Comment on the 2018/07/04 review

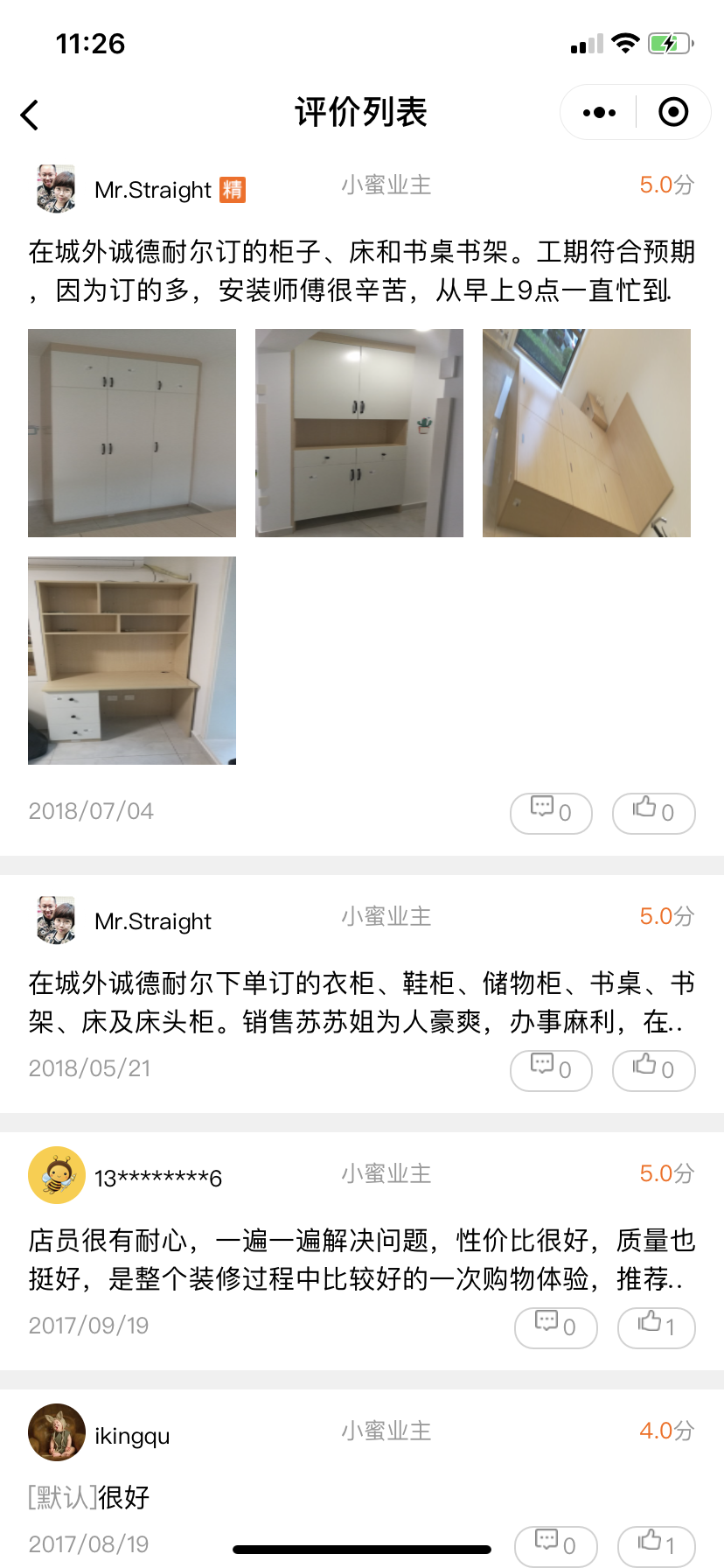point(551,813)
